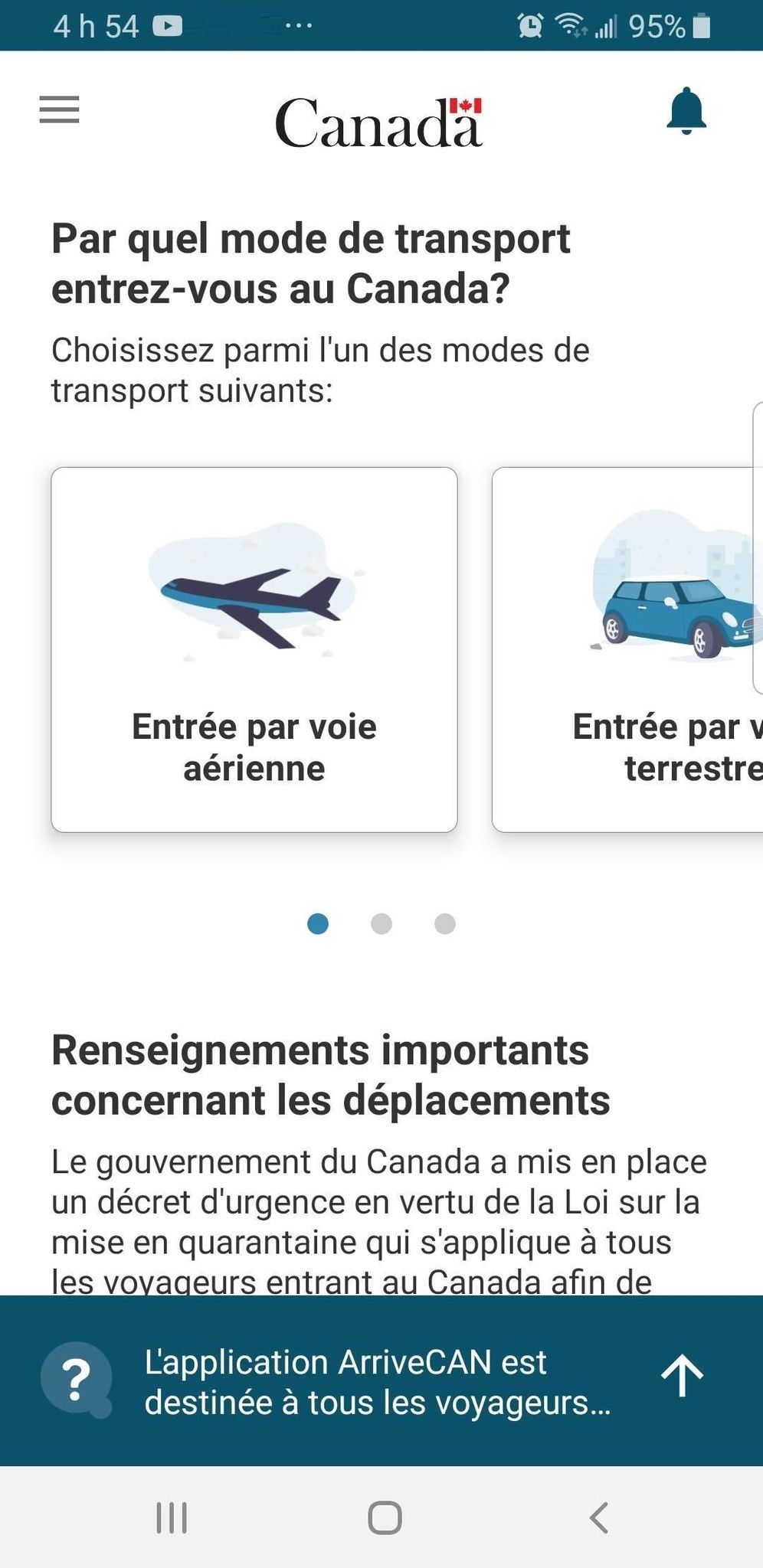This screenshot has height=1568, width=763.
Task: Expand the ArriveCAN info banner arrow
Action: [x=682, y=1376]
